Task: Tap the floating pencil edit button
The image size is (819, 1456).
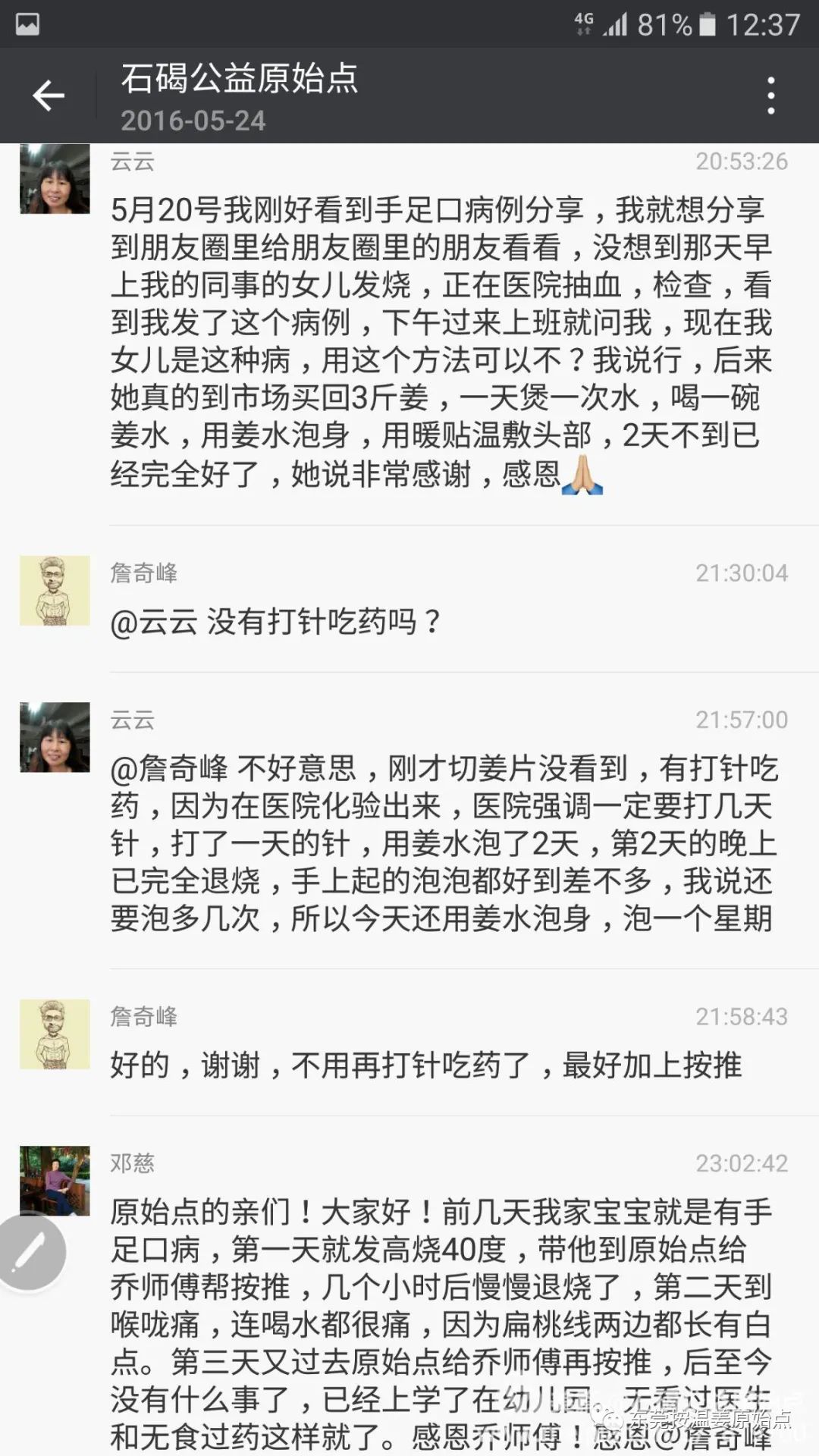Action: pos(30,1252)
